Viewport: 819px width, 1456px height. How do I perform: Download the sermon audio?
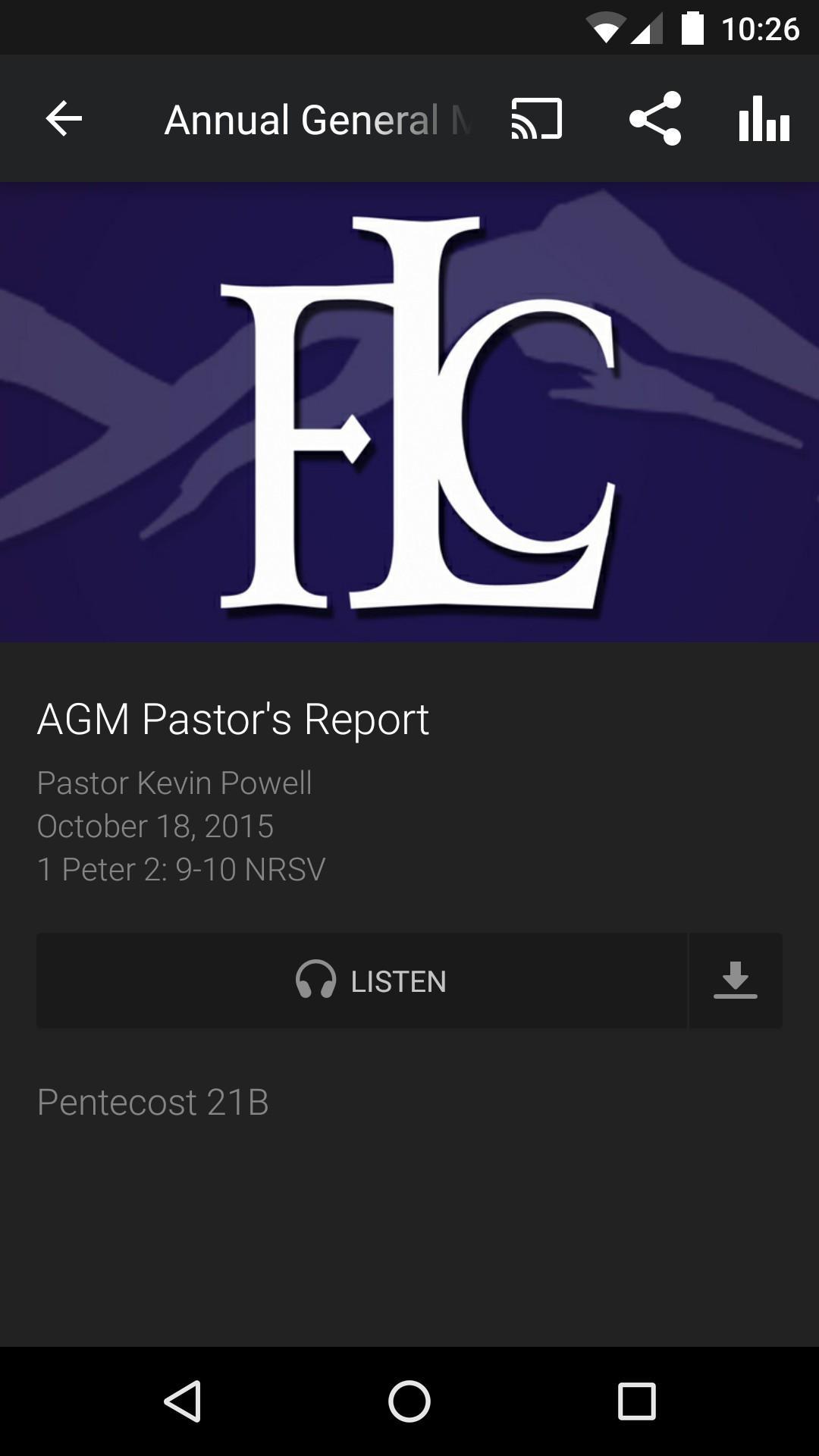coord(735,981)
